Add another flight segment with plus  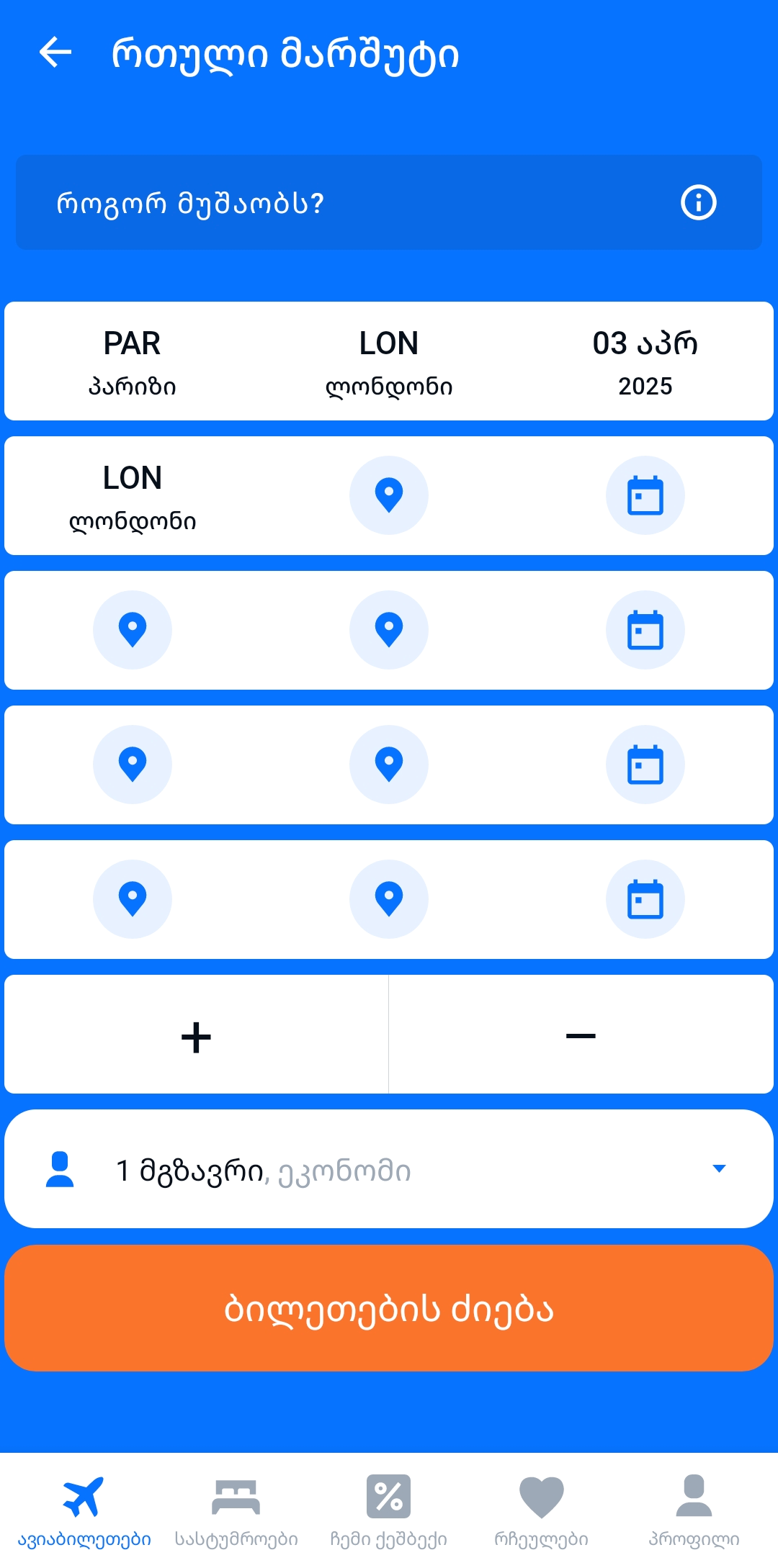[196, 1037]
